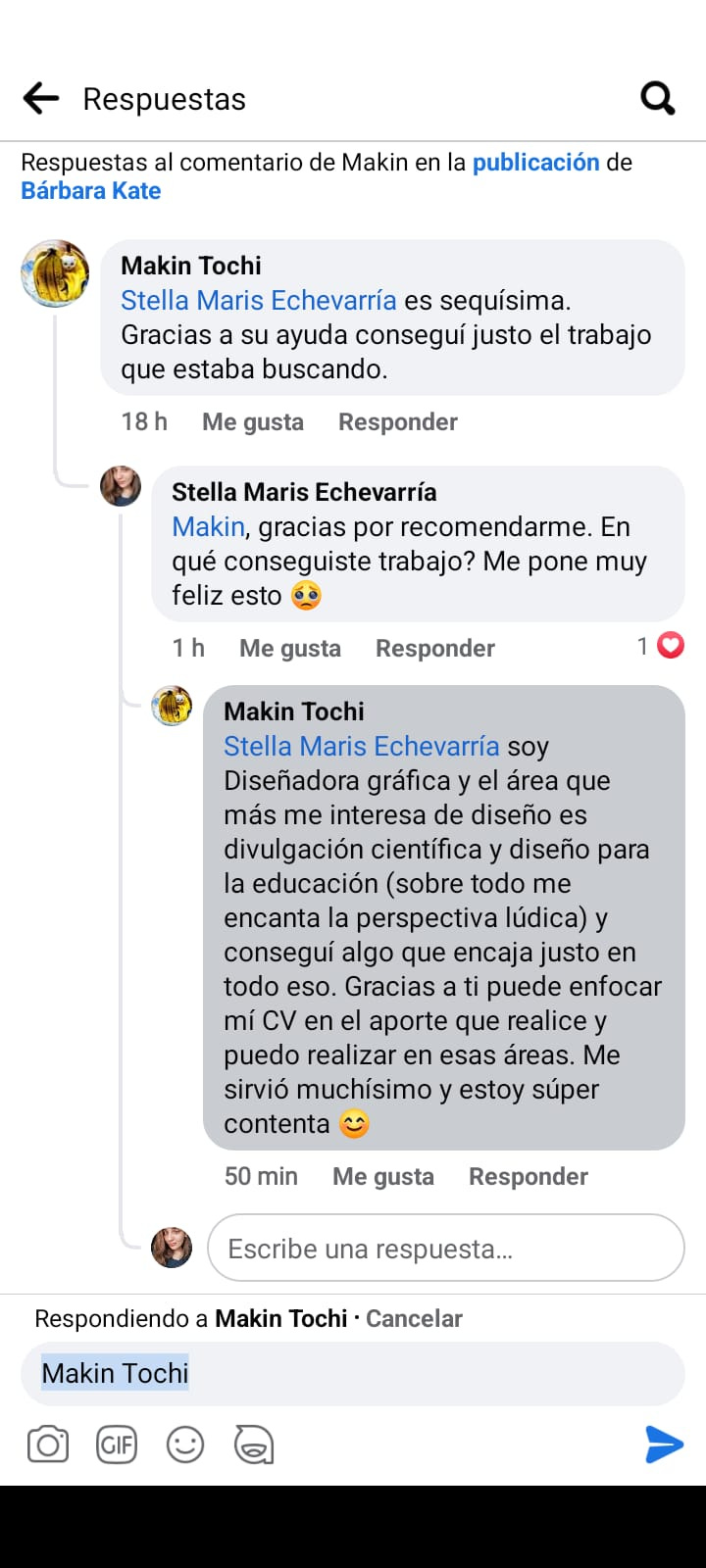
Task: Open the sticker picker
Action: click(254, 1445)
